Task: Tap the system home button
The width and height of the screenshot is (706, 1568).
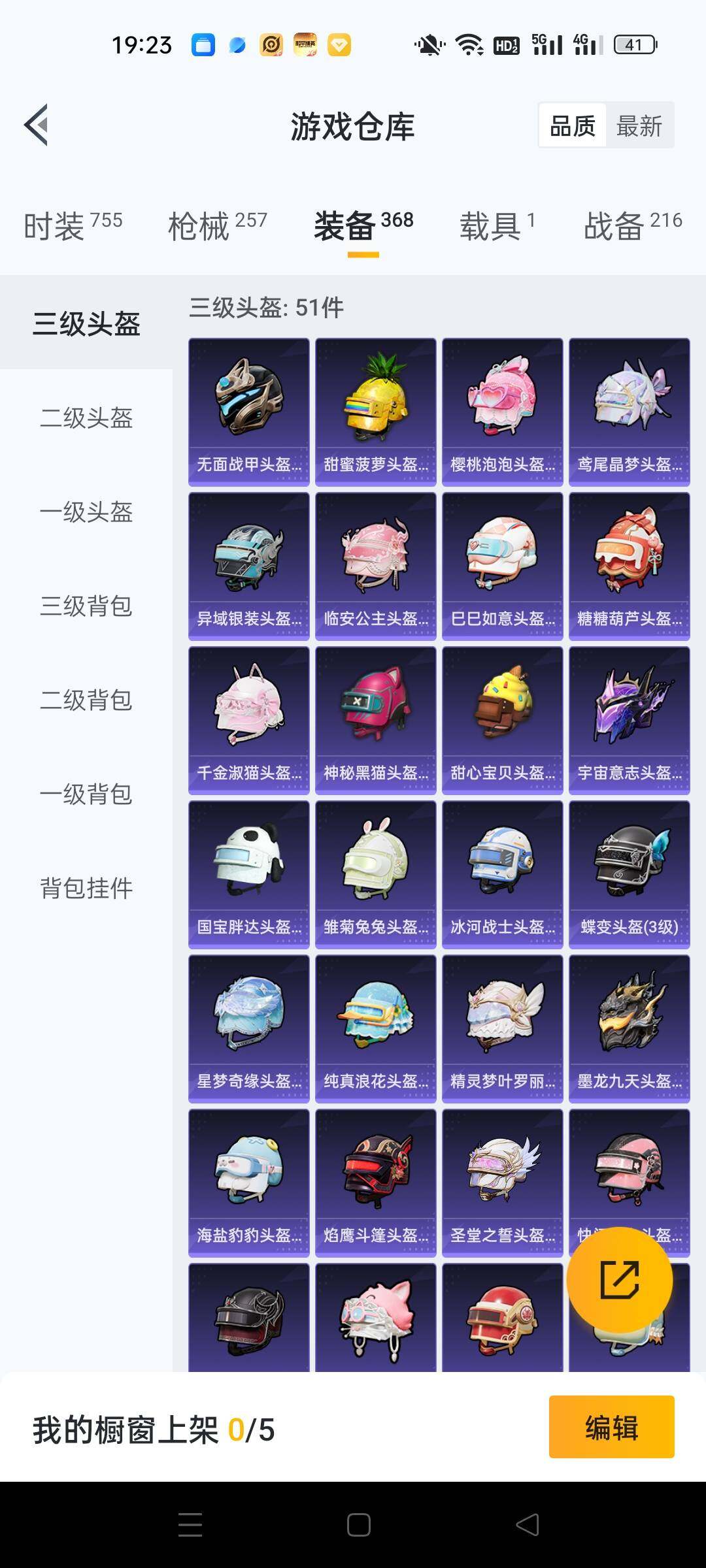Action: pyautogui.click(x=358, y=1525)
